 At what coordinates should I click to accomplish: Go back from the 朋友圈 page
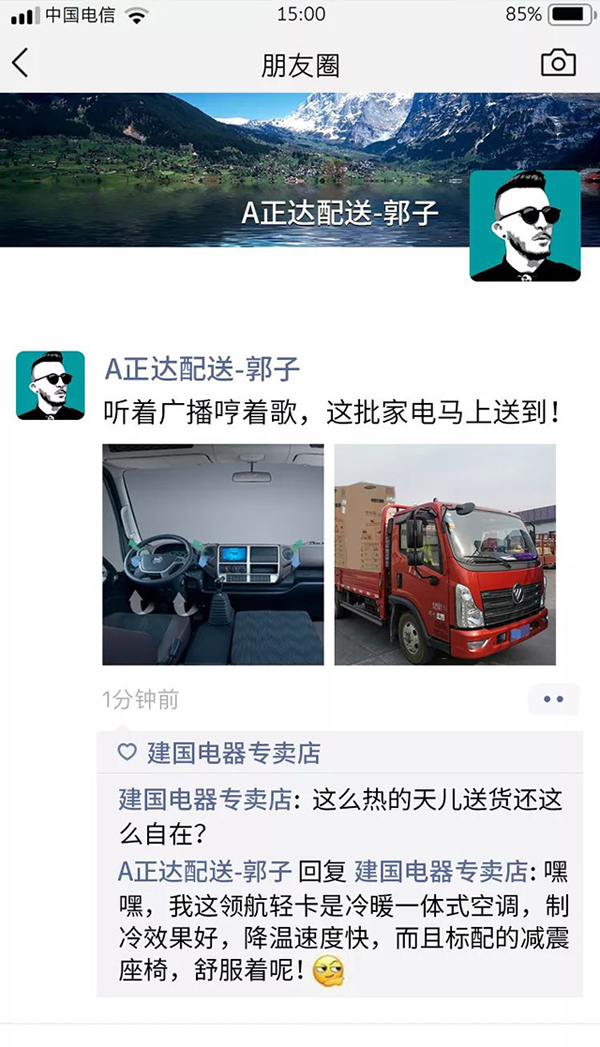coord(21,64)
